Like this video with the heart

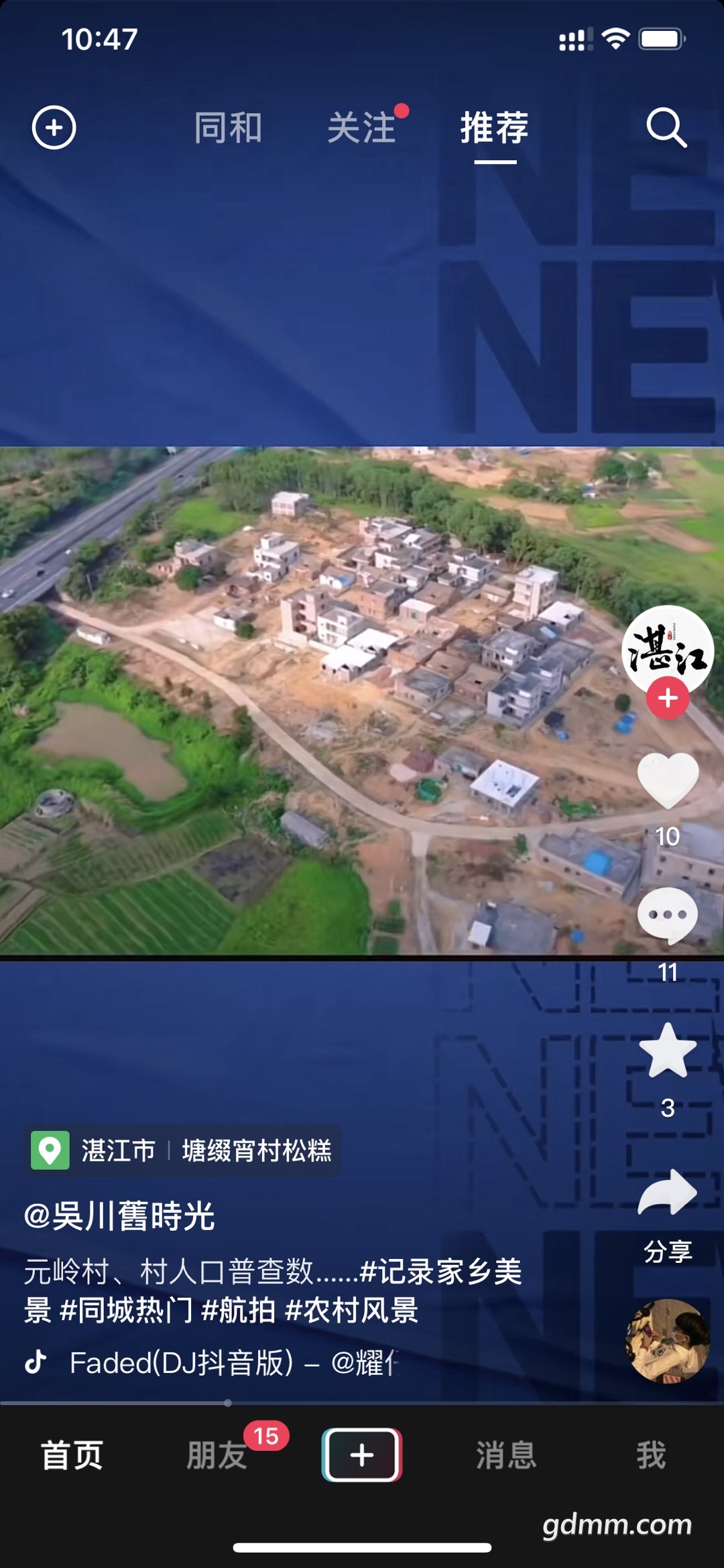coord(668,780)
